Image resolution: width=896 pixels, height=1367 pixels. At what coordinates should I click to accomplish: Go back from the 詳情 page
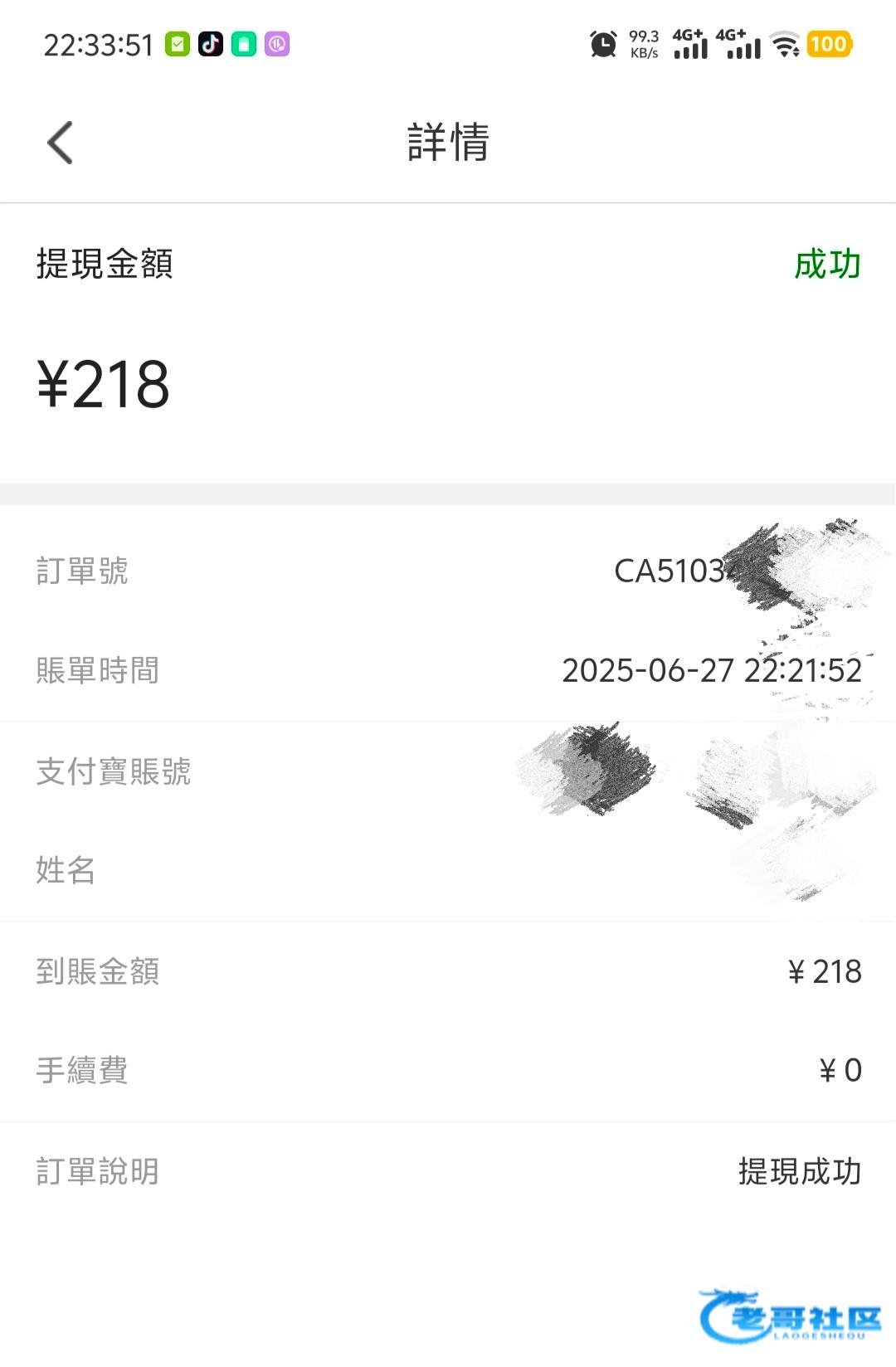click(x=61, y=143)
